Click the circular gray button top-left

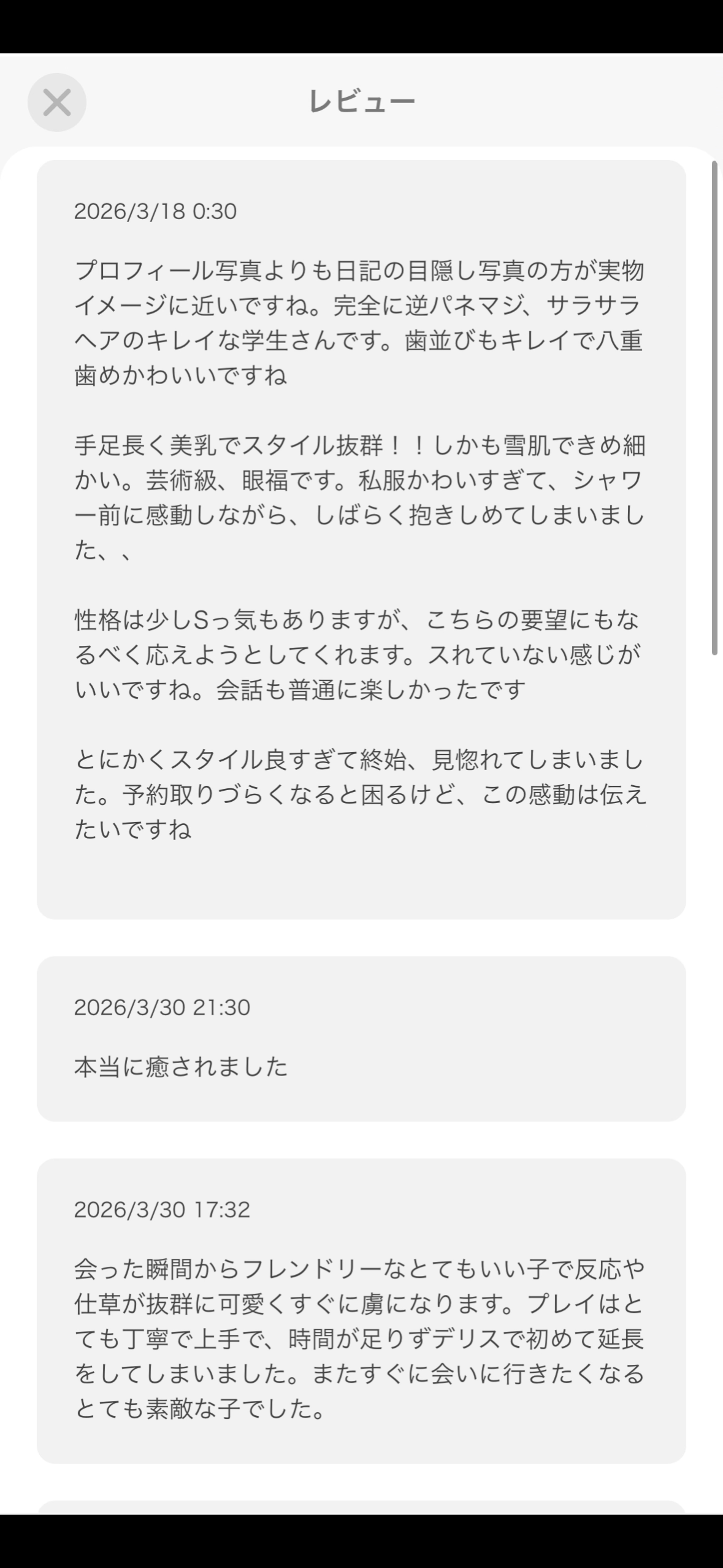tap(56, 102)
